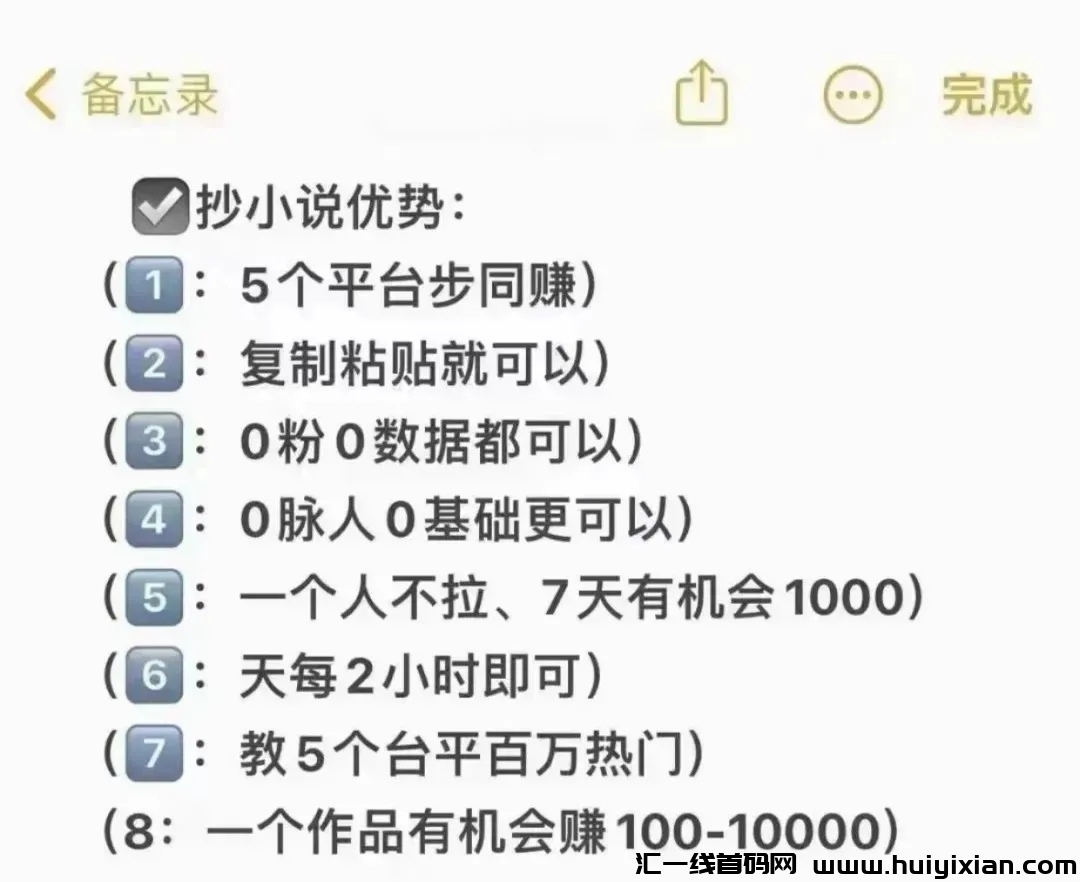Share this note
The height and width of the screenshot is (882, 1080).
click(x=702, y=94)
